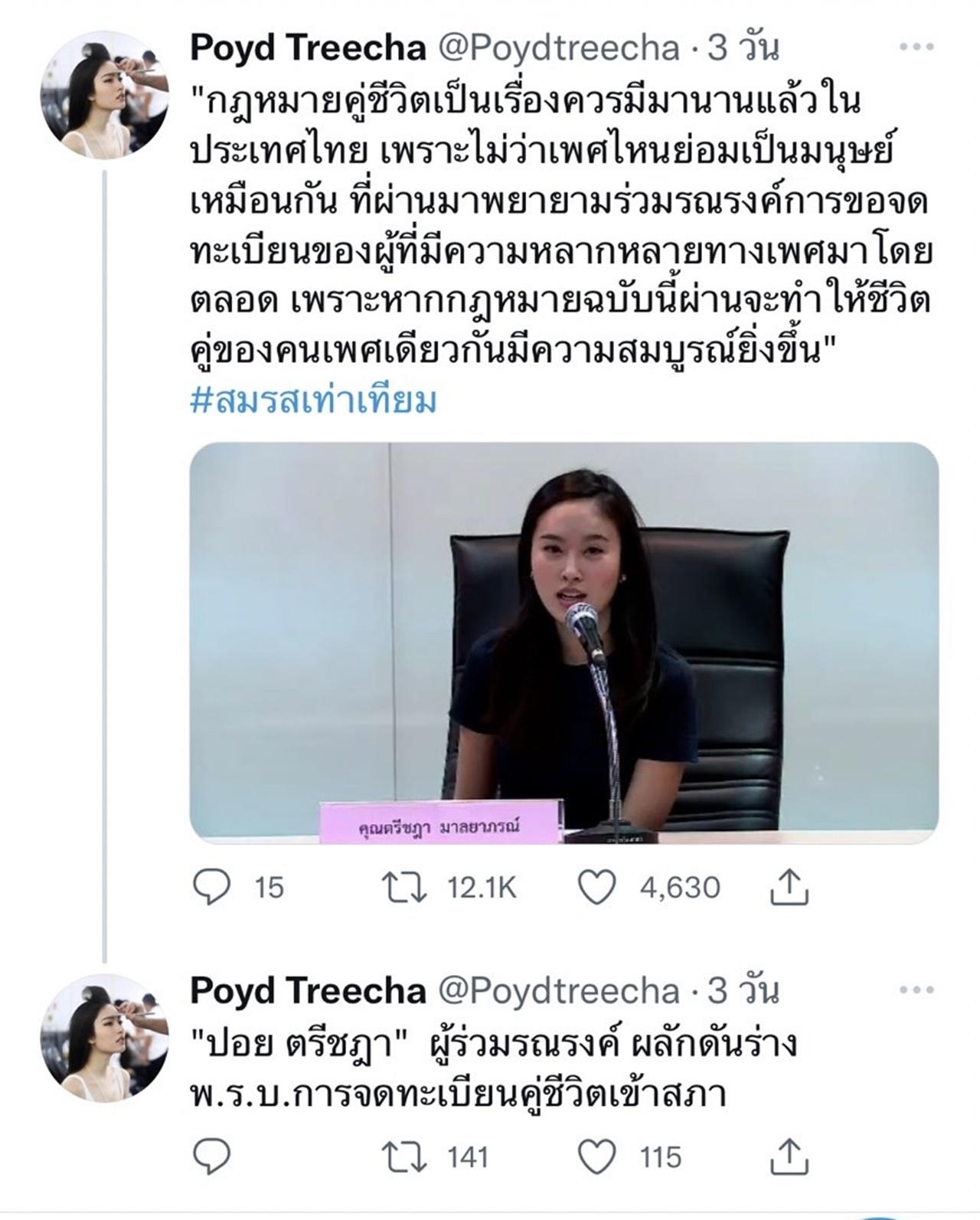Like the tweet with 115 likes
The width and height of the screenshot is (980, 1220).
(596, 1156)
